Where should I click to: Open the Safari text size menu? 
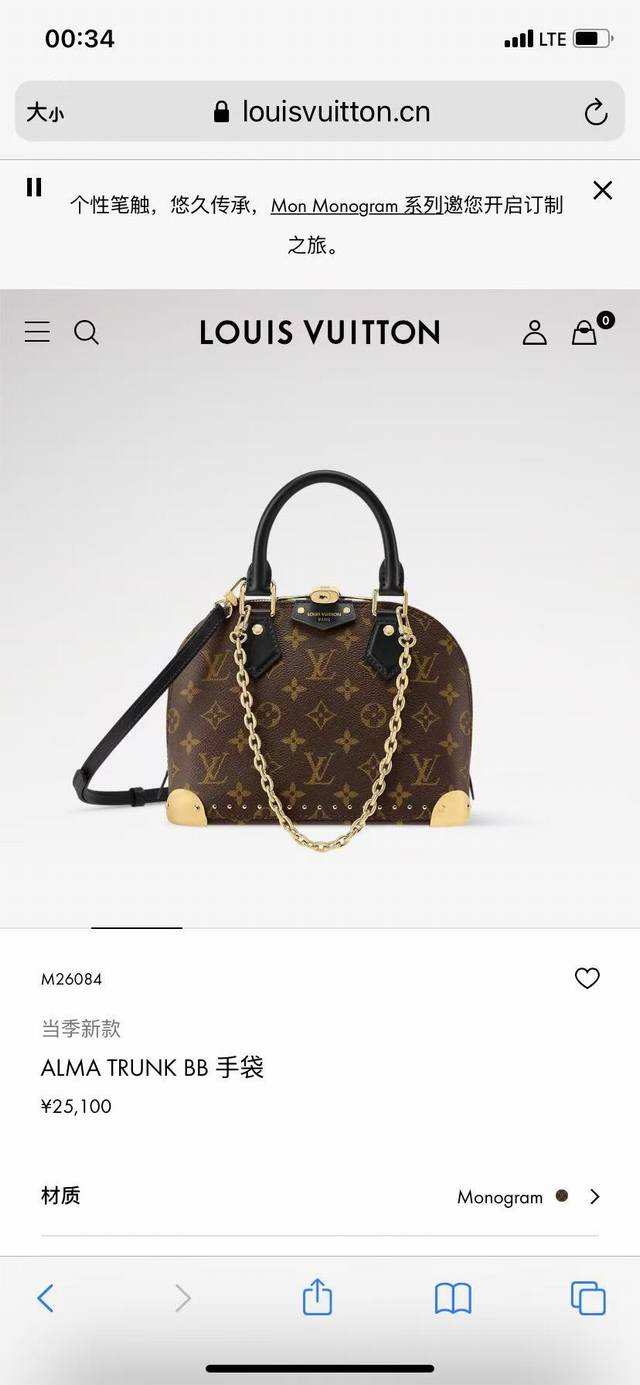click(x=45, y=112)
